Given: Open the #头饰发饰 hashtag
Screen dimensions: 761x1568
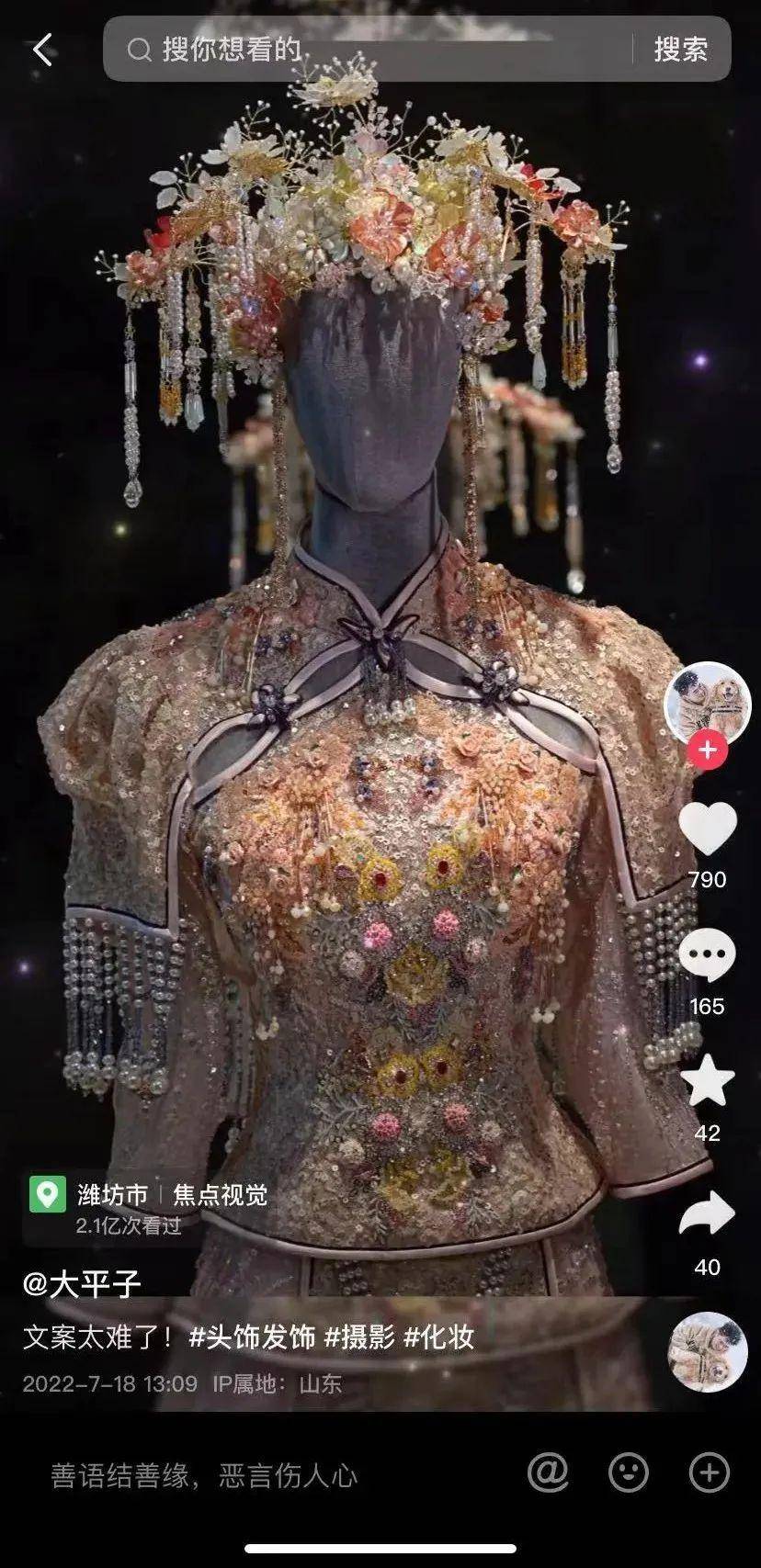Looking at the screenshot, I should (252, 1337).
